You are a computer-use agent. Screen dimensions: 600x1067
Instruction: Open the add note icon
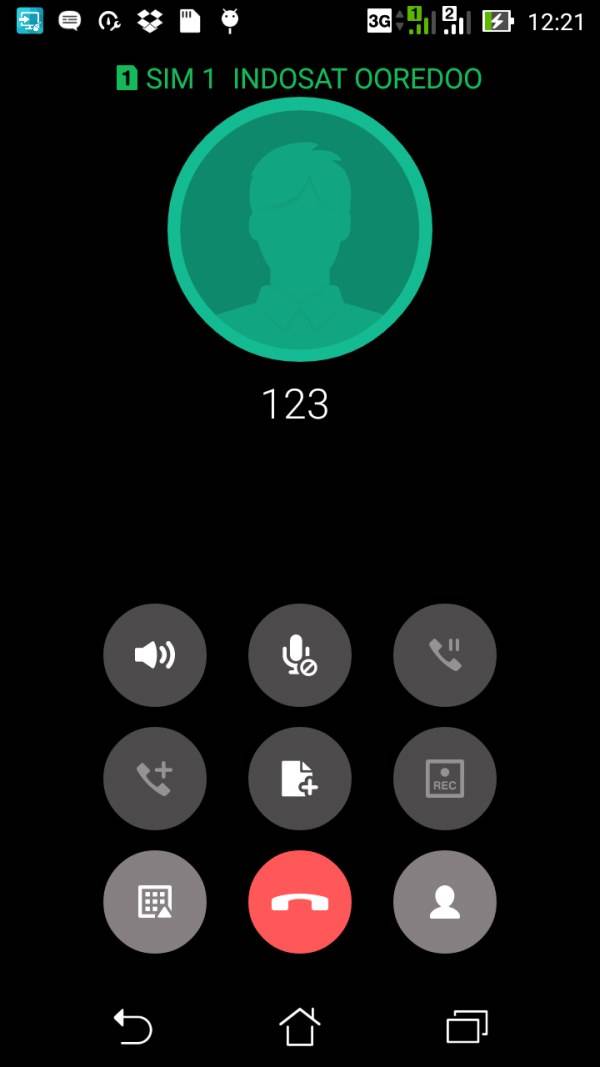click(300, 778)
